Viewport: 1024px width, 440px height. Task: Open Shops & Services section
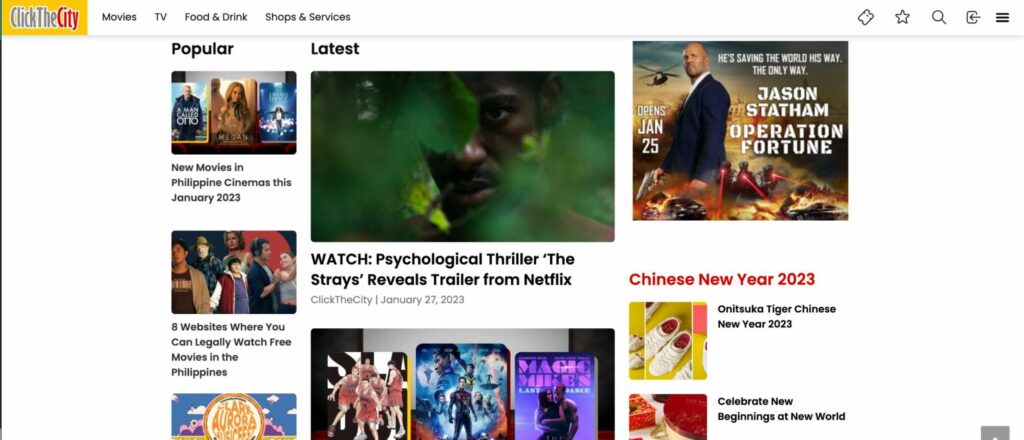point(308,17)
